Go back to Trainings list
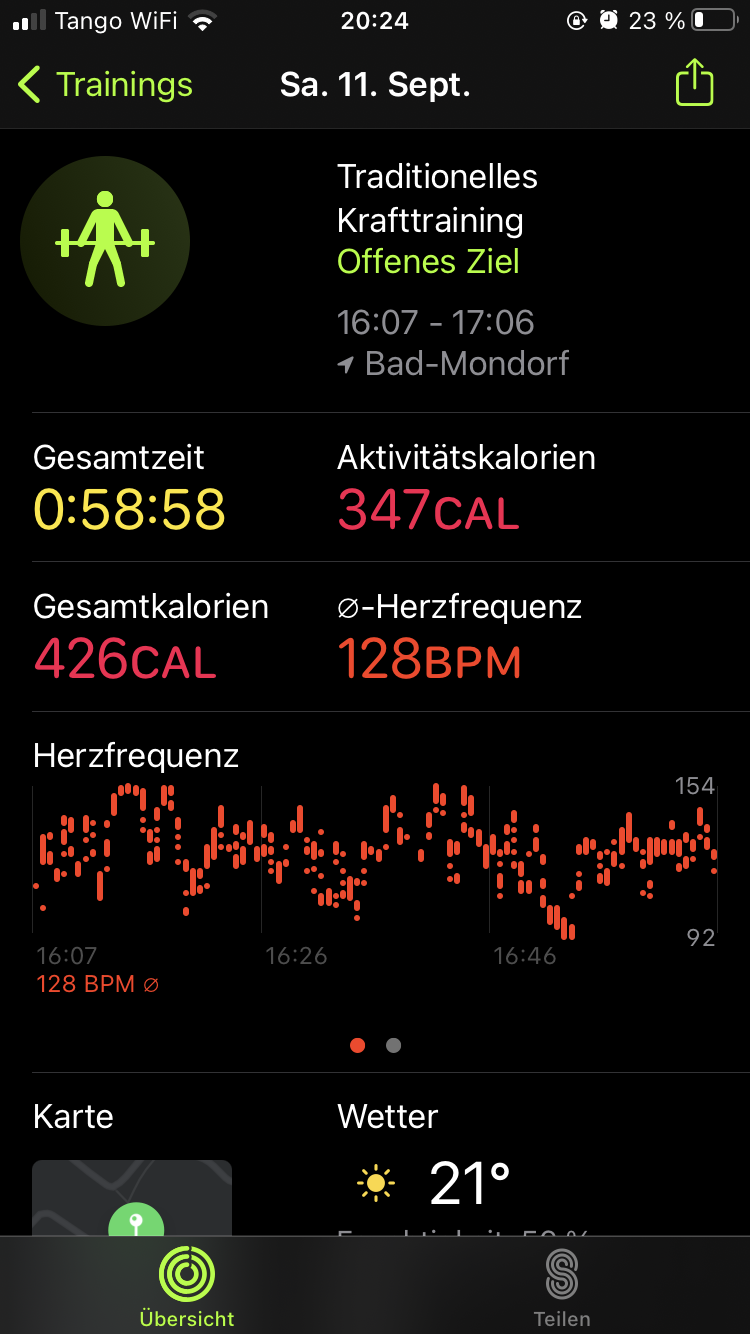This screenshot has width=750, height=1334. (105, 85)
